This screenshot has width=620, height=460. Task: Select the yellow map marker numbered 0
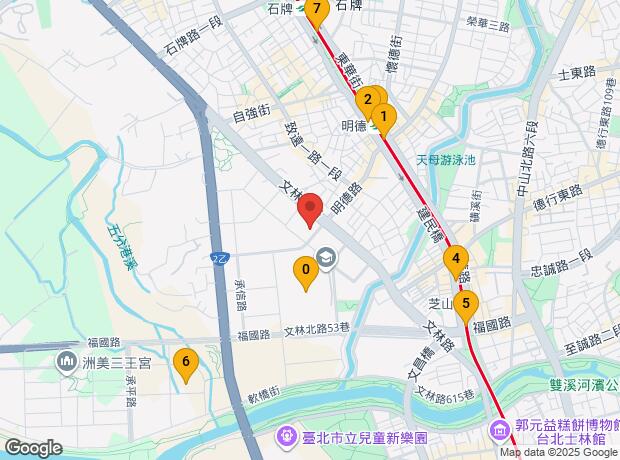point(305,269)
